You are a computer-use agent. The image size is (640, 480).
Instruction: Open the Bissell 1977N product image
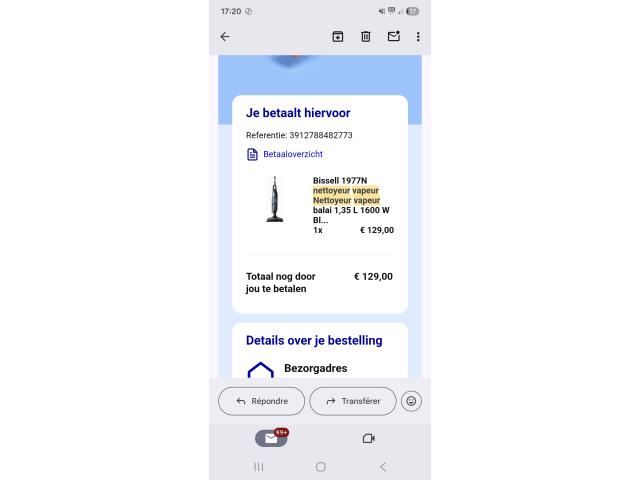click(x=273, y=199)
